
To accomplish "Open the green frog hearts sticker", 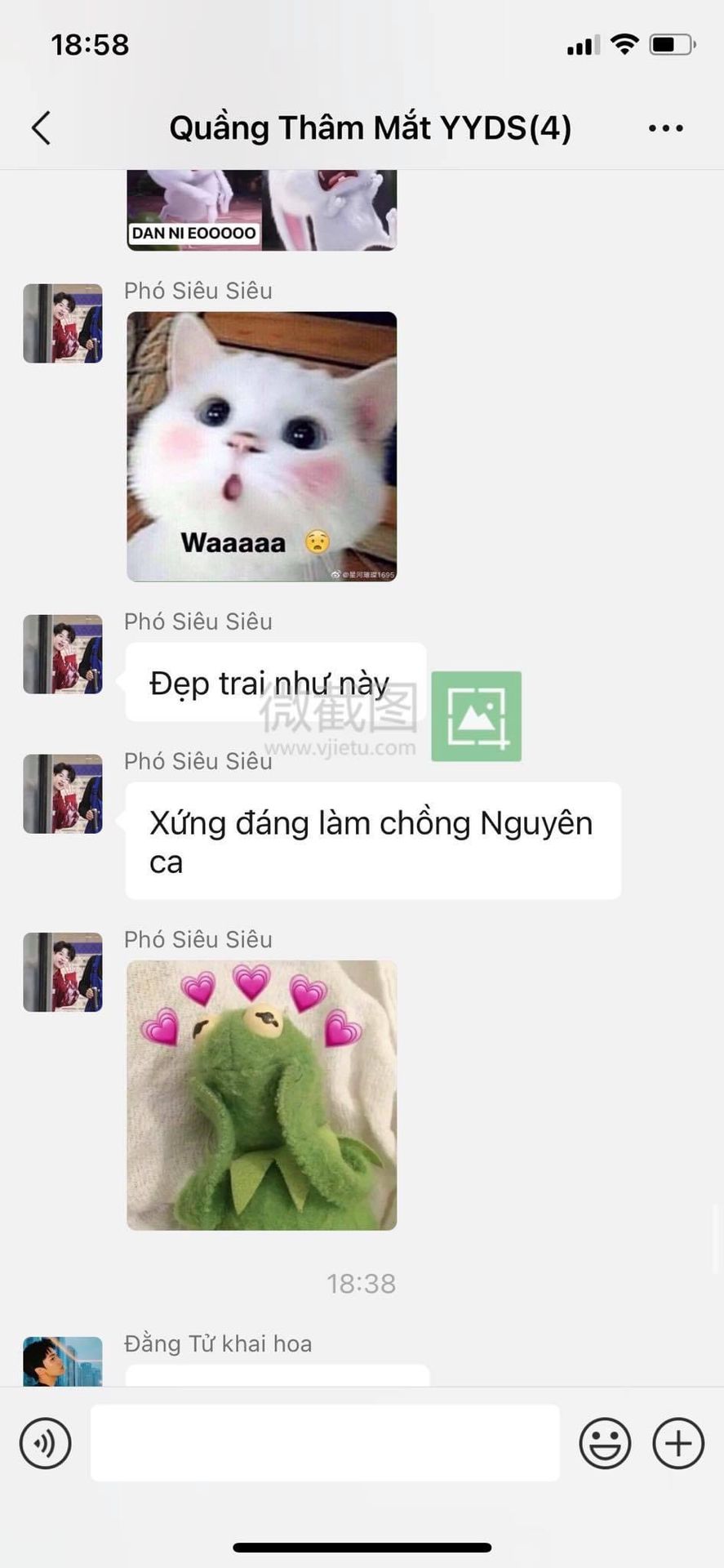I will pyautogui.click(x=261, y=1095).
